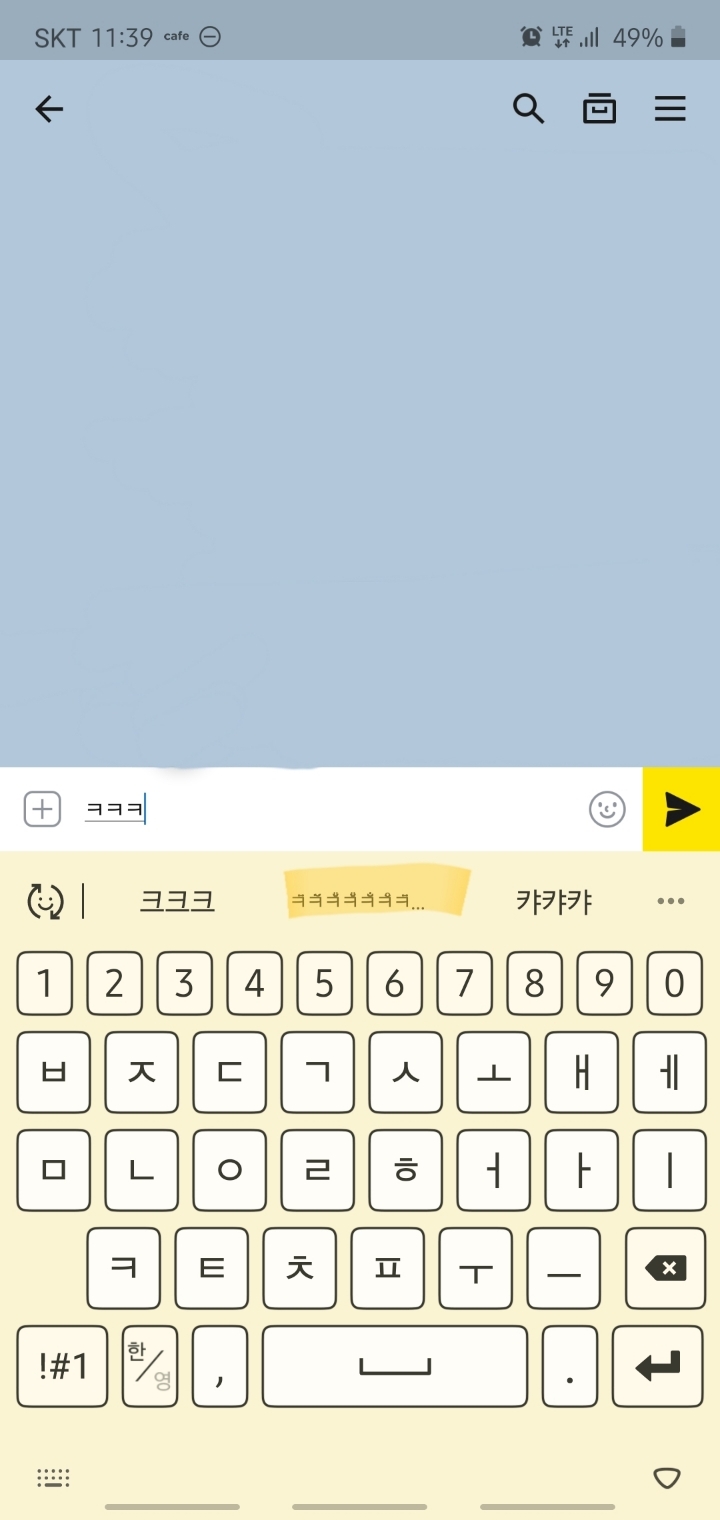Choose the ㅋㅋㅋ suggestion

177,901
